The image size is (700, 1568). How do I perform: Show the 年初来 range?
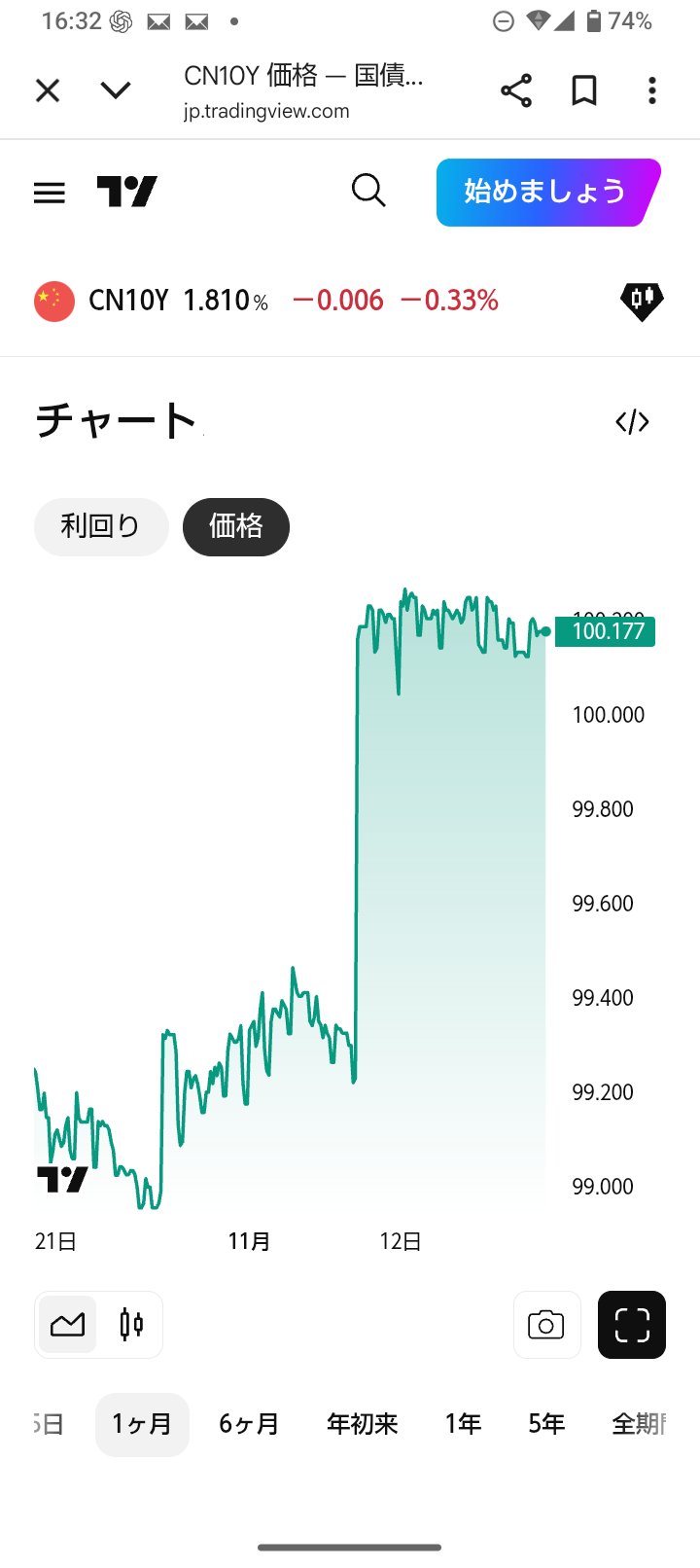363,1424
